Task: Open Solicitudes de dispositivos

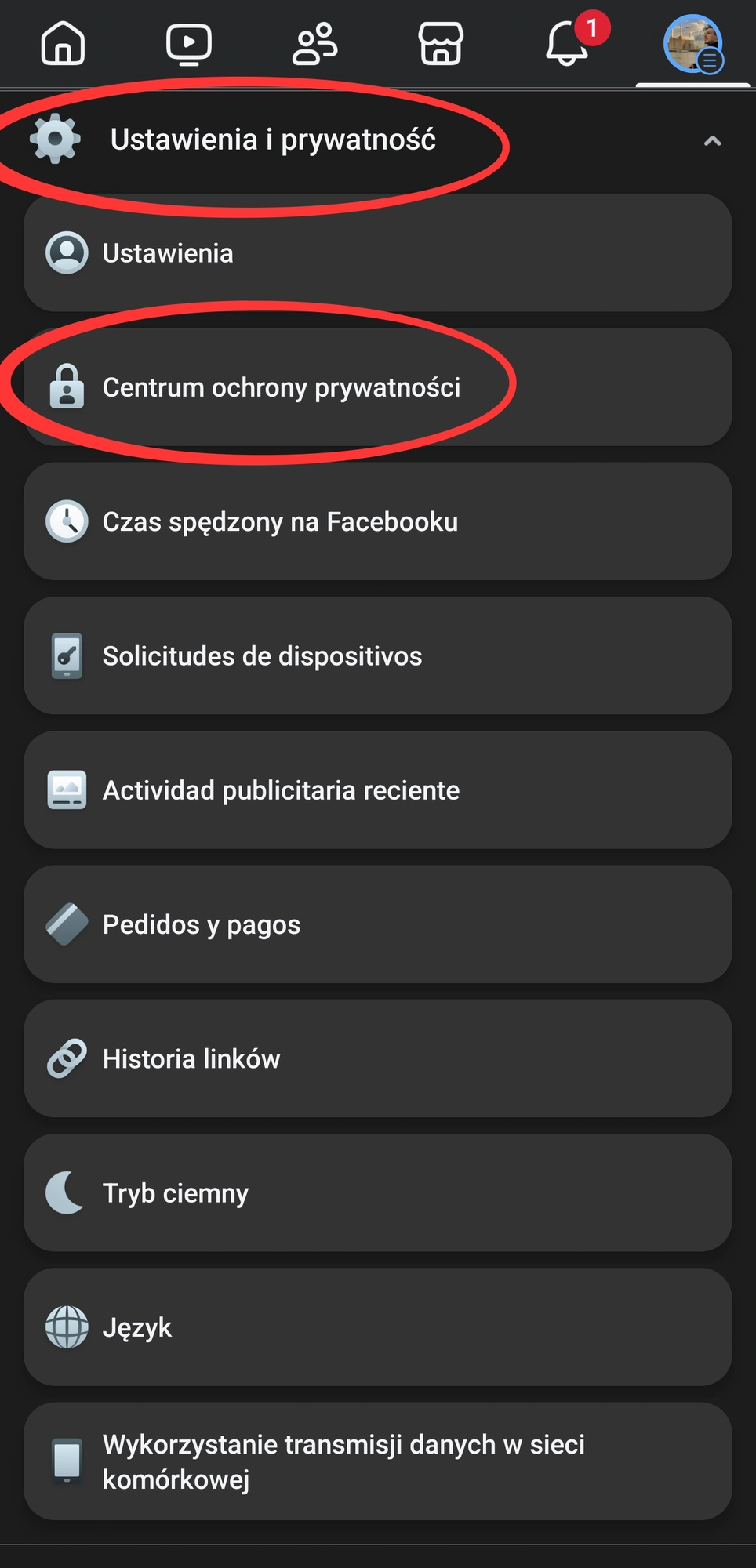Action: click(x=377, y=655)
